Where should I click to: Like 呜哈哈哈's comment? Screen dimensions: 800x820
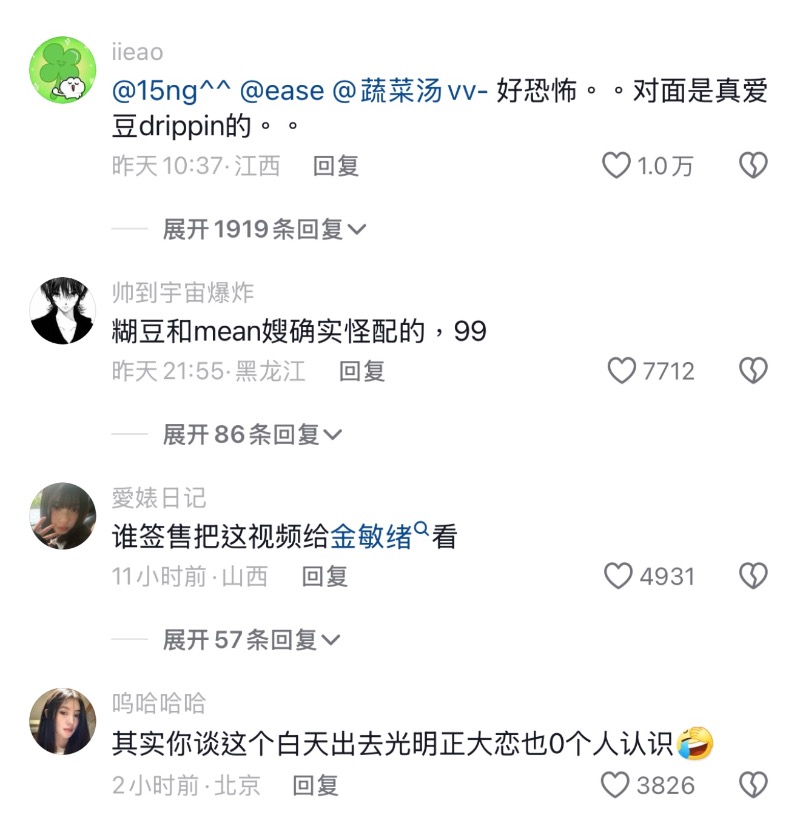616,785
